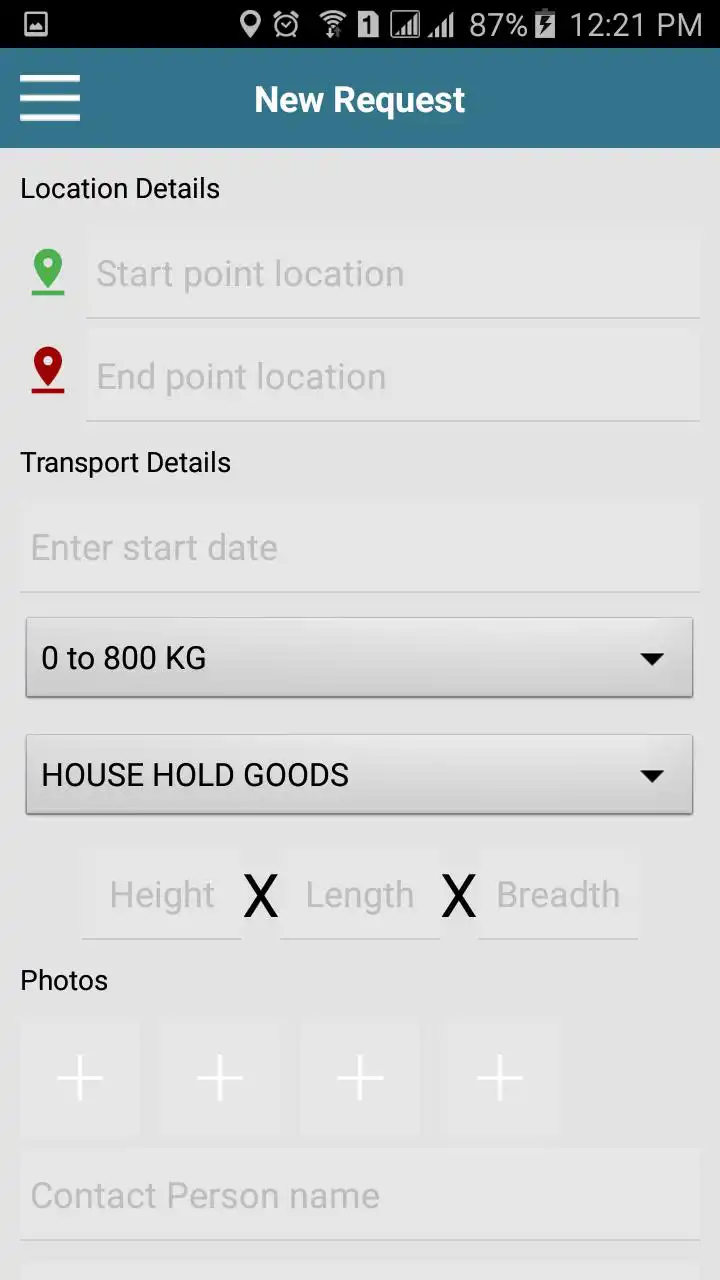Focus the Breadth dimension field
This screenshot has height=1280, width=720.
558,895
